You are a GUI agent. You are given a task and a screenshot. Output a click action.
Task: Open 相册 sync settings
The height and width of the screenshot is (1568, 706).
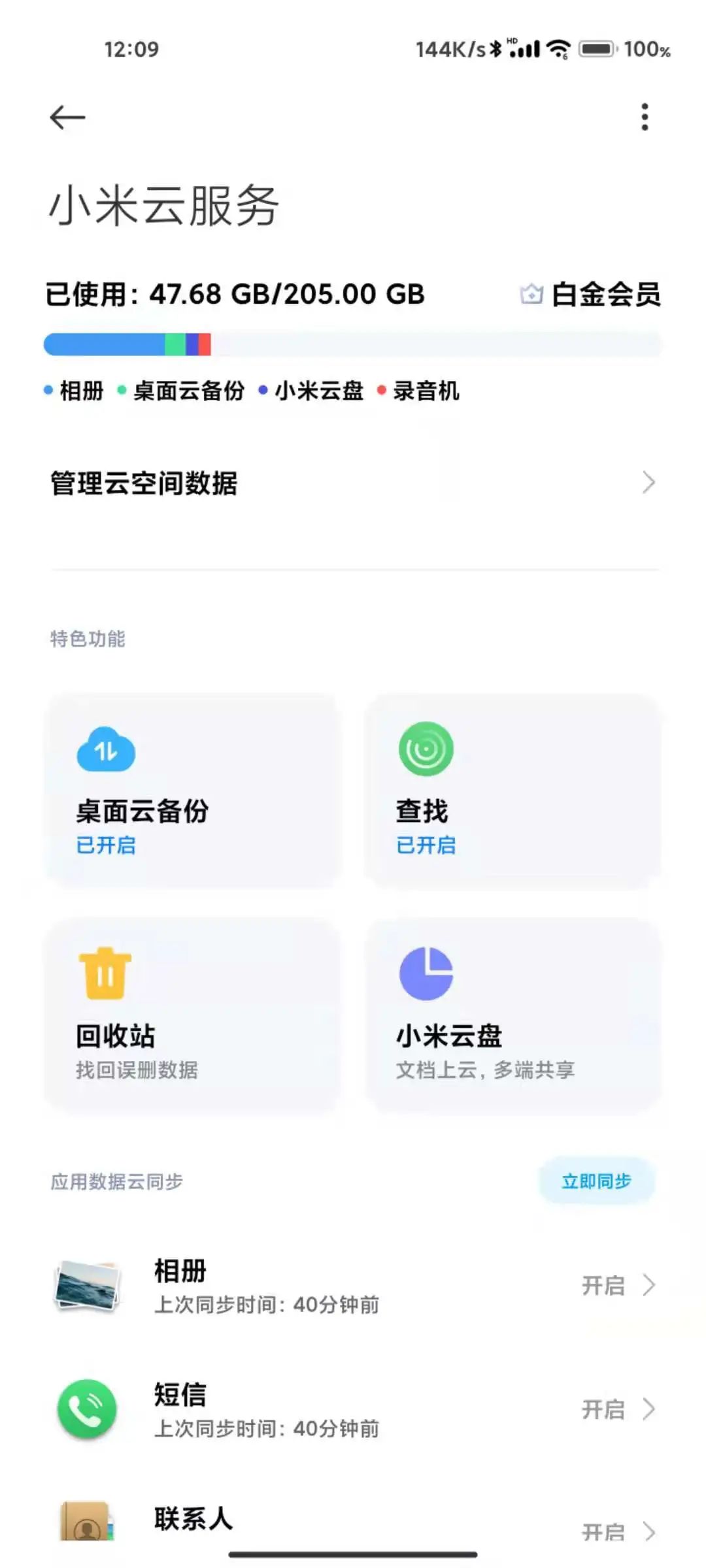[353, 1286]
